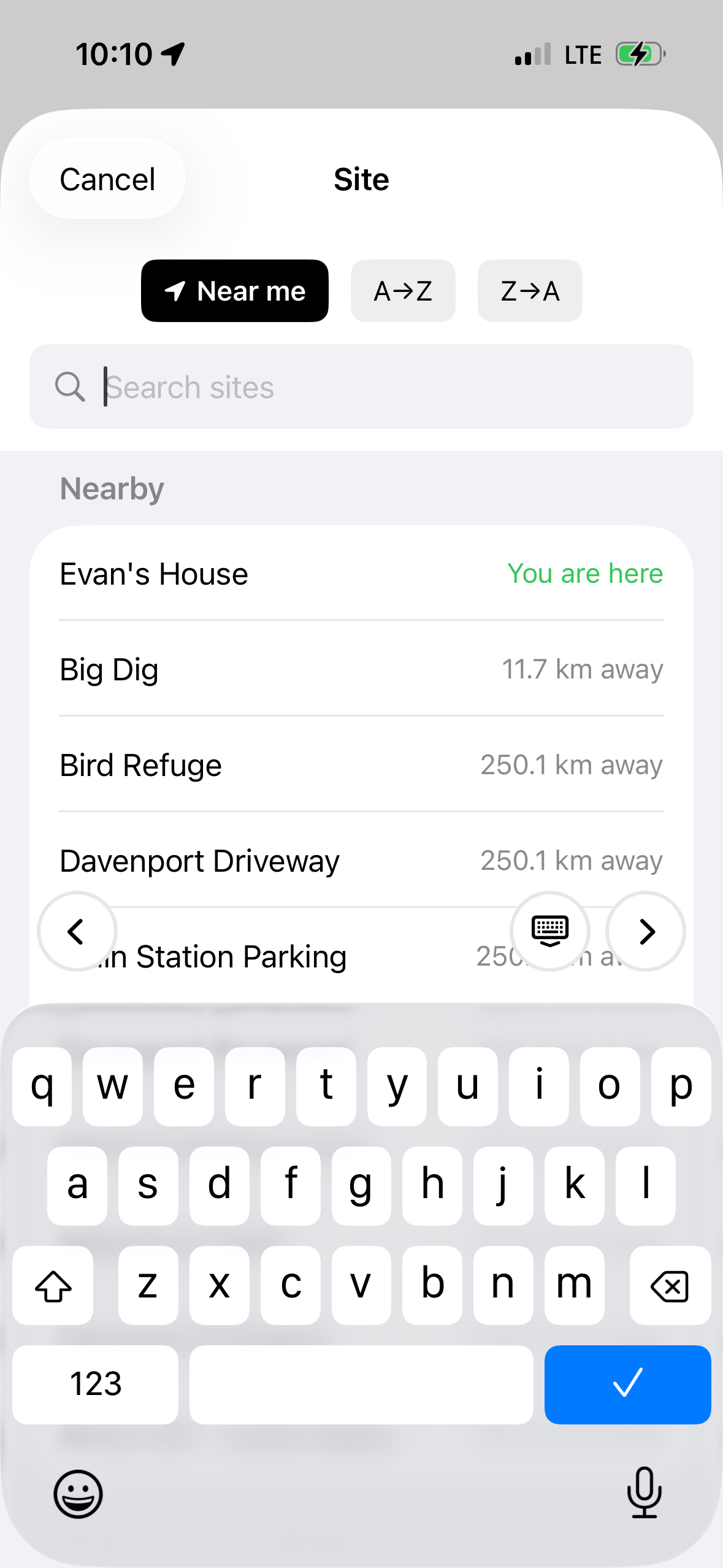Choose the Big Dig site

pyautogui.click(x=361, y=669)
